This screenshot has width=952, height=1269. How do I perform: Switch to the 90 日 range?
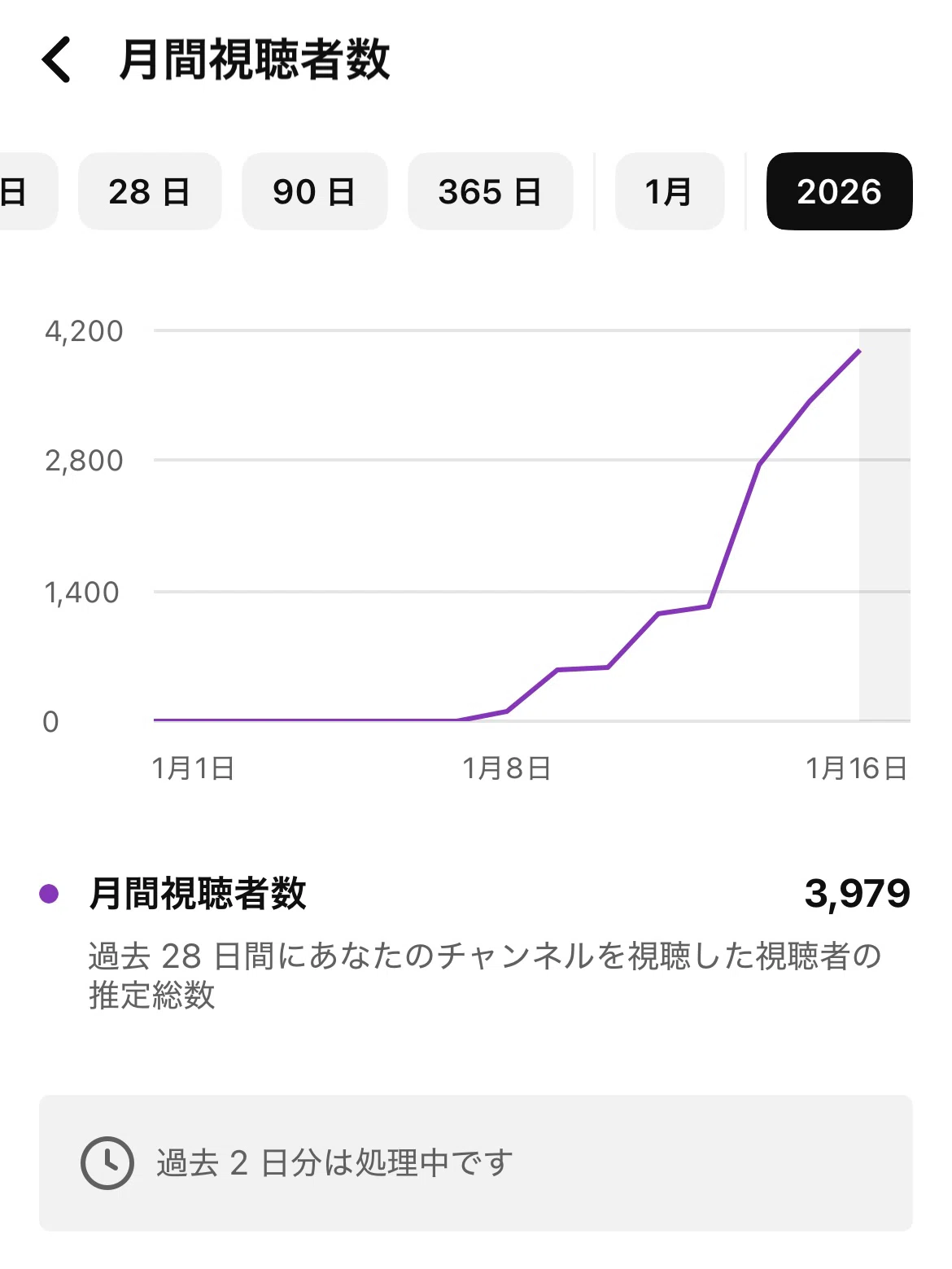tap(314, 191)
